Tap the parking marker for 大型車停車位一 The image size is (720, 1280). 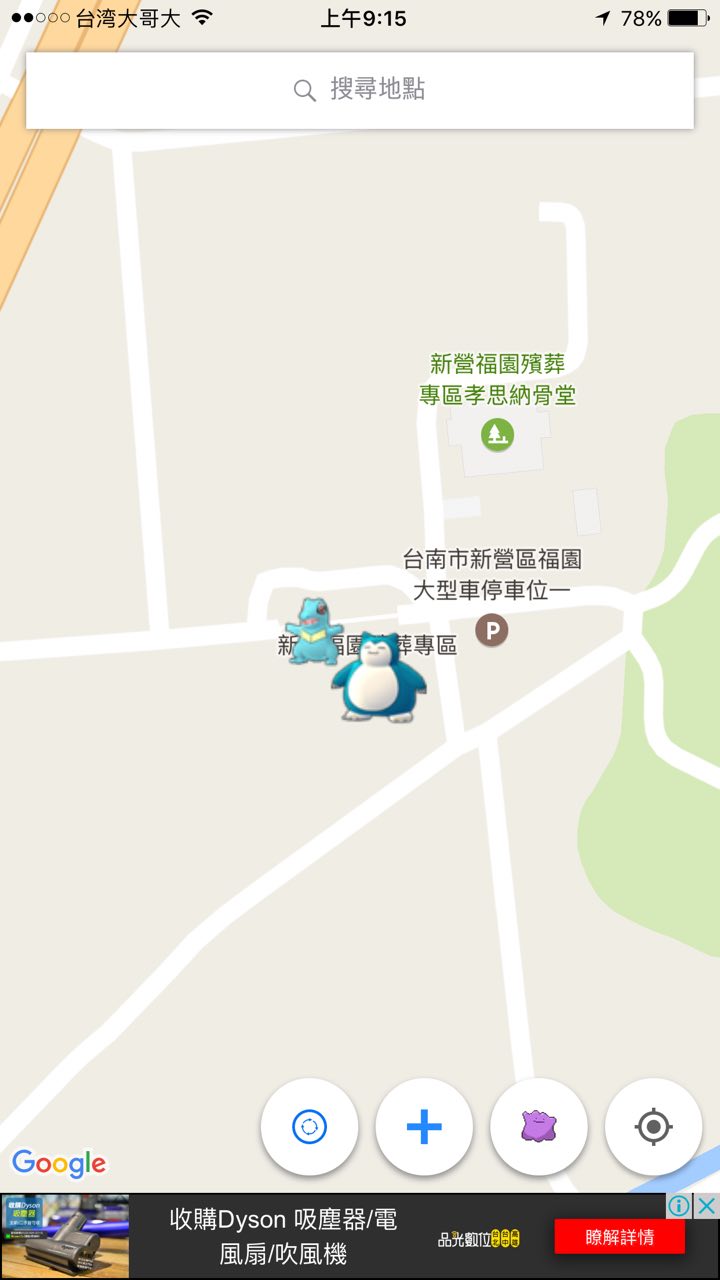click(491, 630)
